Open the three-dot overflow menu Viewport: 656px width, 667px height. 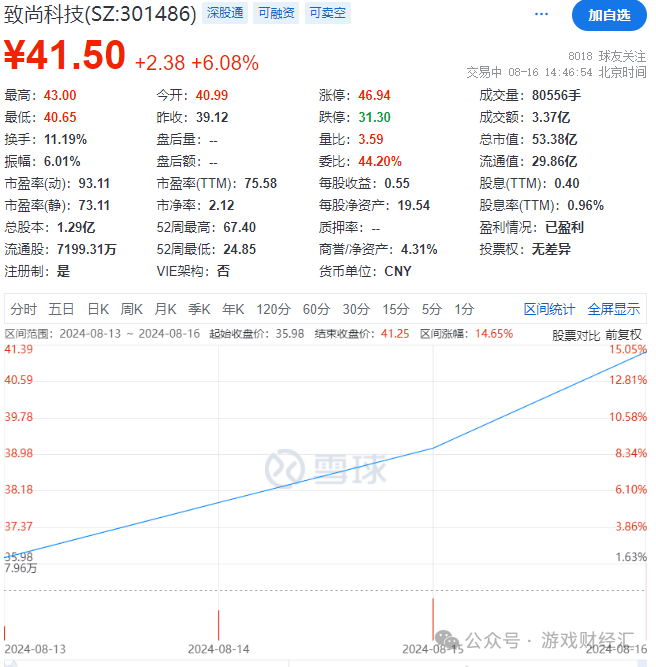click(x=542, y=15)
